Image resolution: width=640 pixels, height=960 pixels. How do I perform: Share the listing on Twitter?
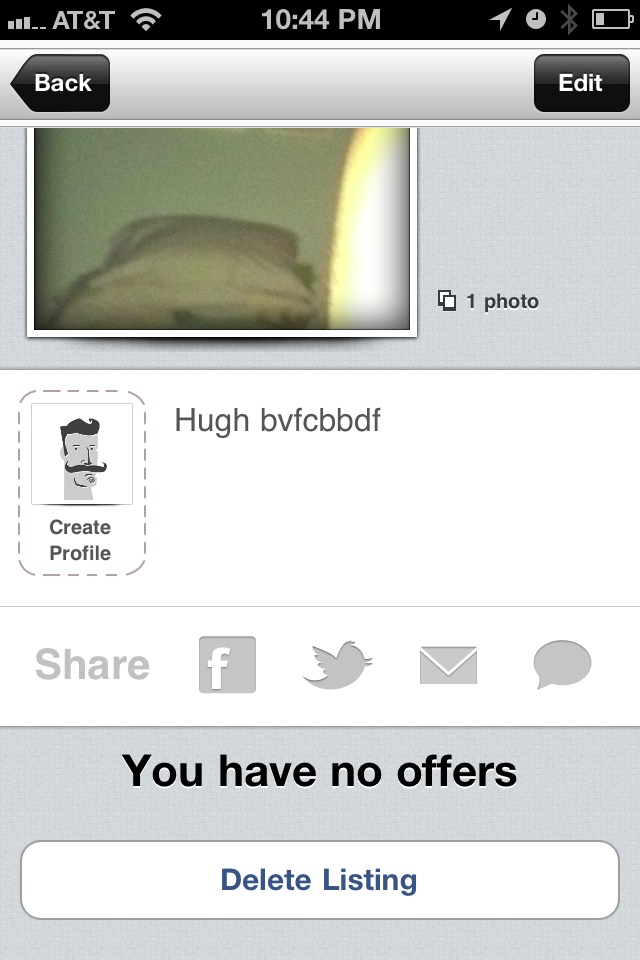337,665
